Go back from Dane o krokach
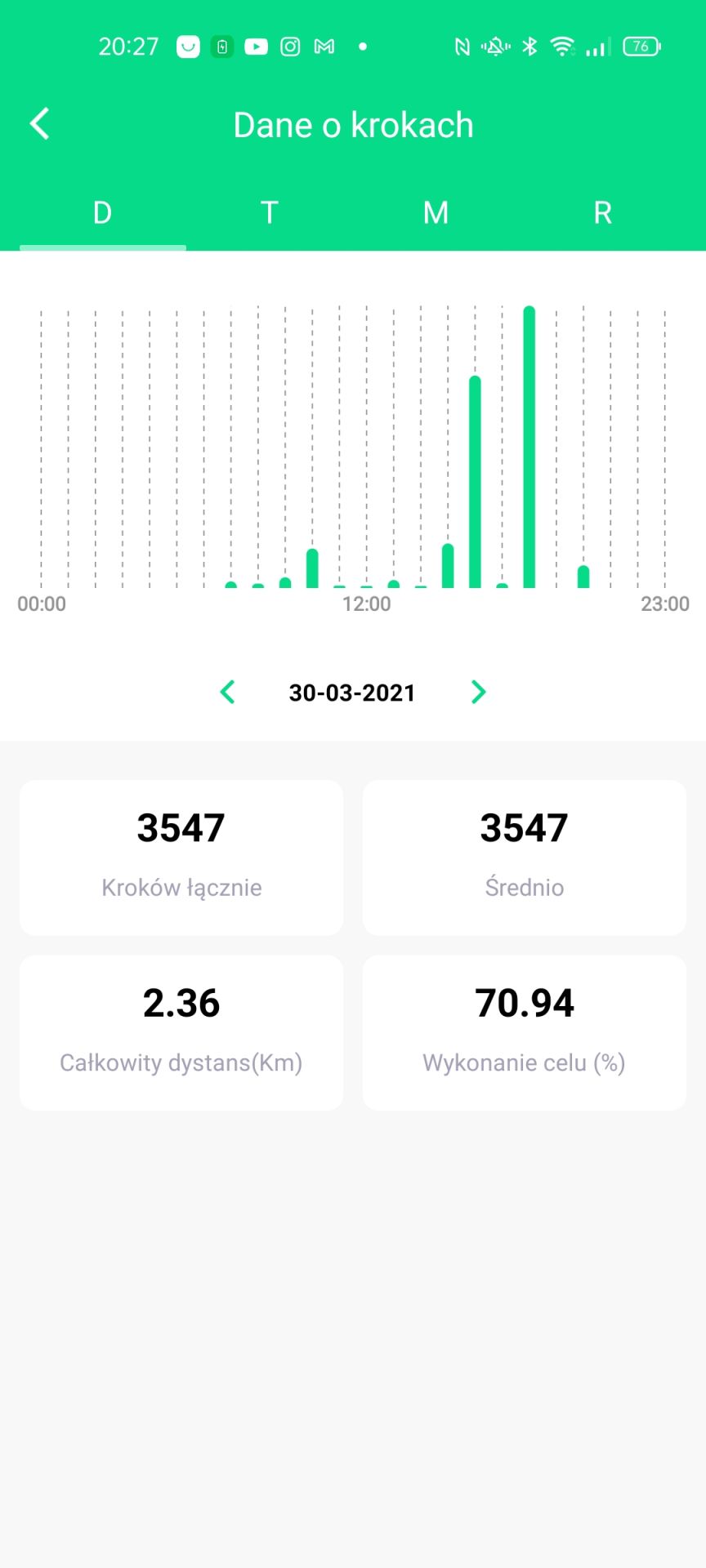 pyautogui.click(x=39, y=124)
